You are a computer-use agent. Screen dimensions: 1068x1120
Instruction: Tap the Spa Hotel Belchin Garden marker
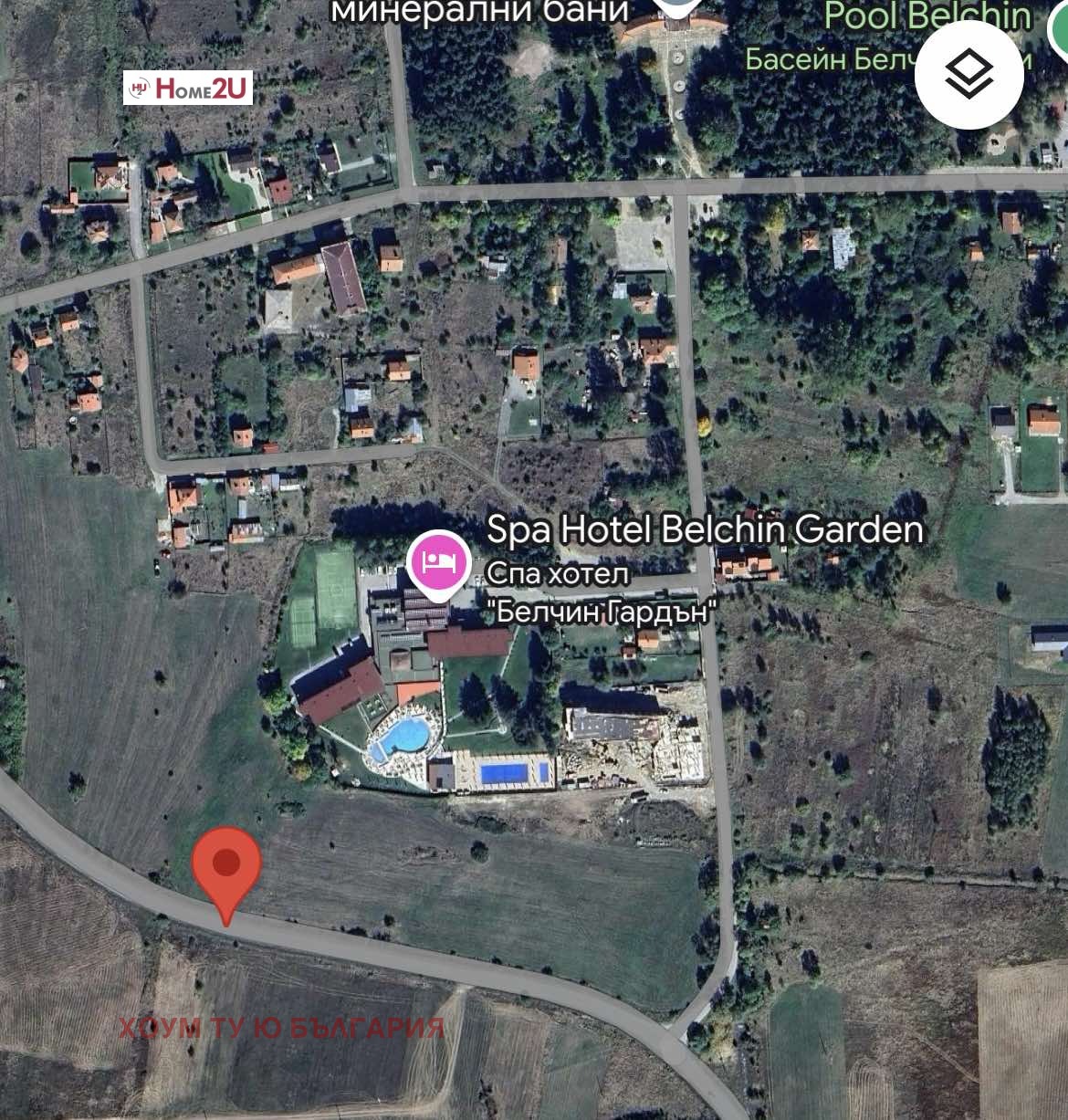[x=439, y=561]
